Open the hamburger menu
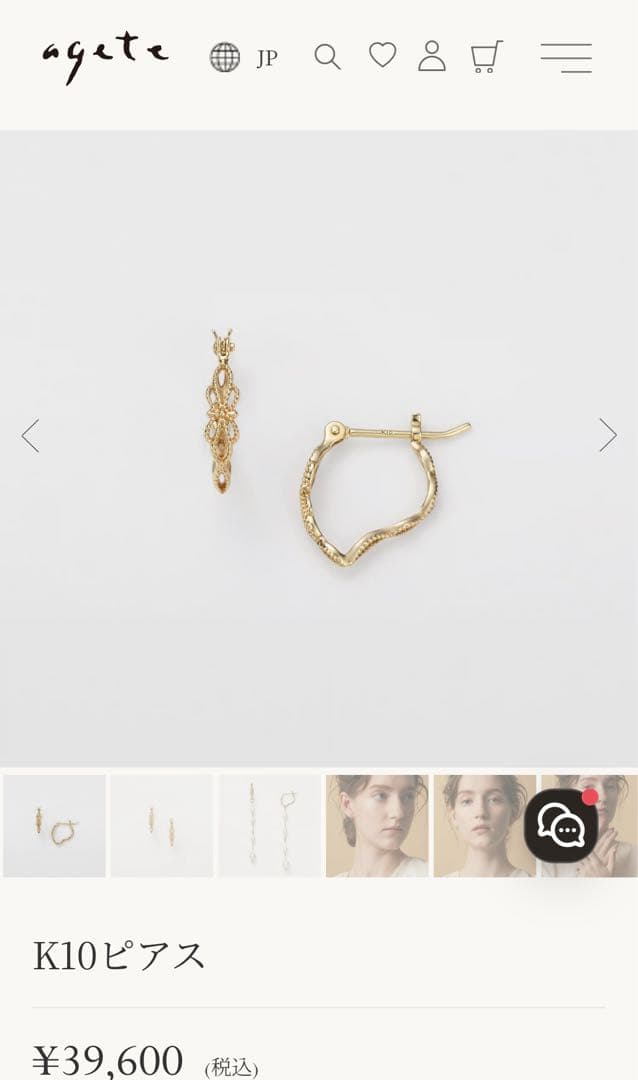The width and height of the screenshot is (638, 1080). point(566,57)
